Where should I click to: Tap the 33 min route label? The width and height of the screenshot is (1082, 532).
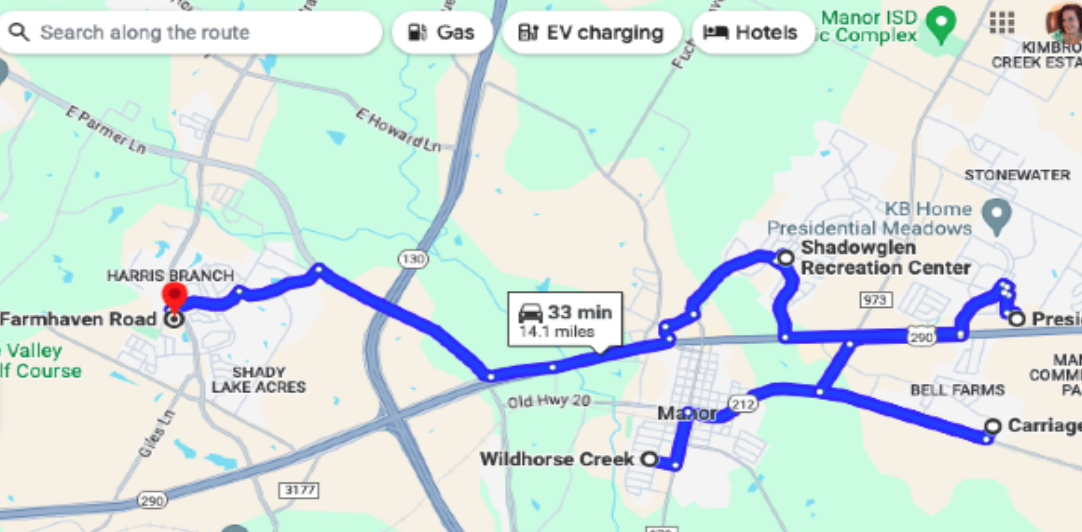(565, 320)
